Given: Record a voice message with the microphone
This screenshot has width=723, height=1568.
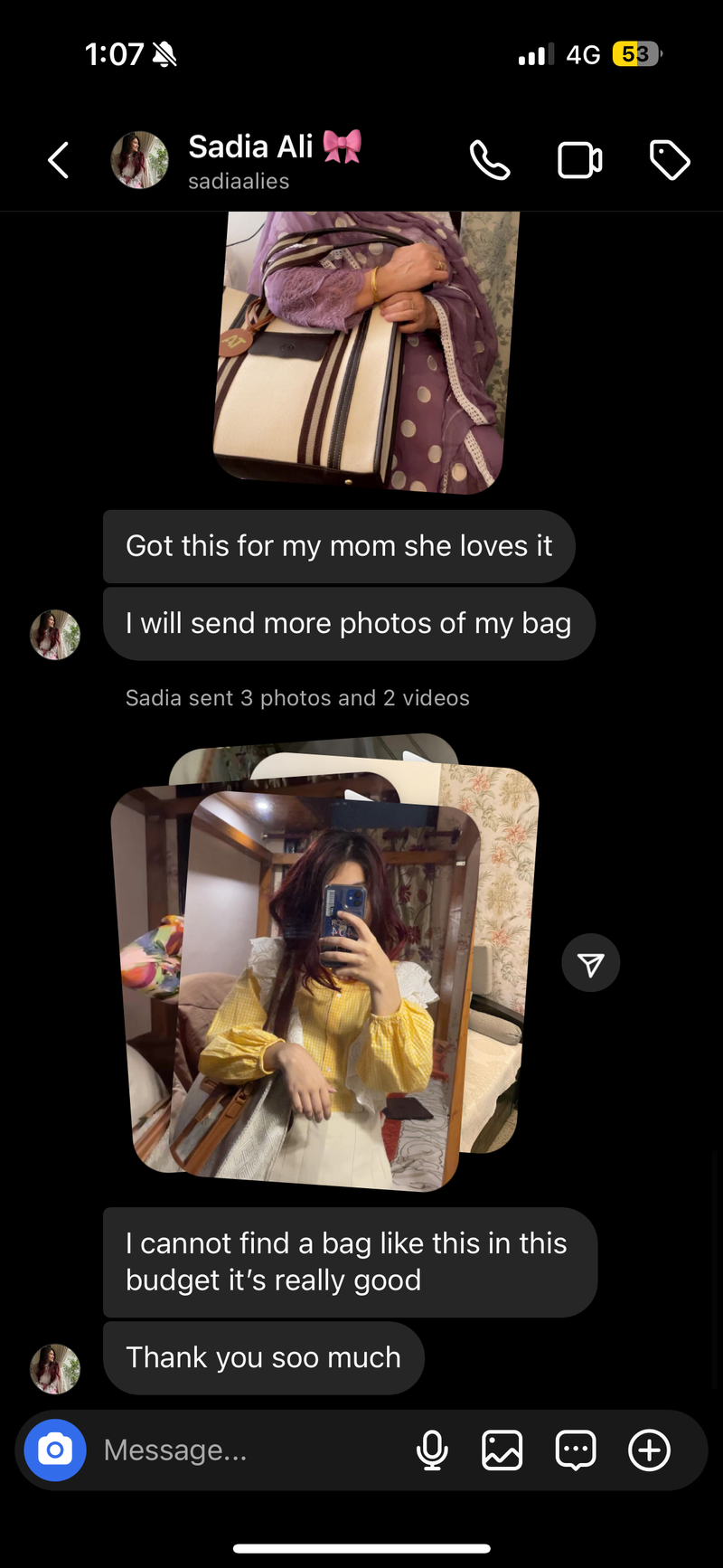Looking at the screenshot, I should [432, 1450].
